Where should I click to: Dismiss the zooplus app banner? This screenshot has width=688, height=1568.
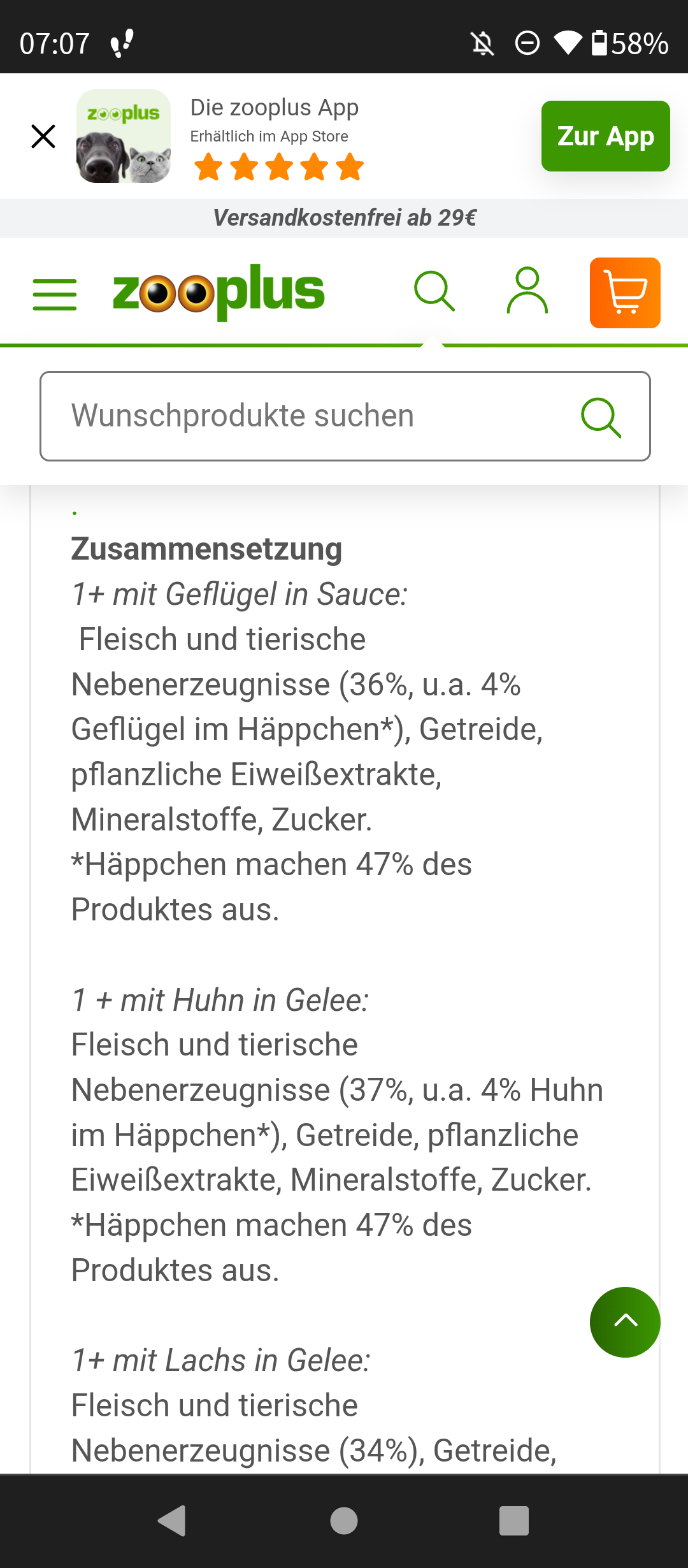[43, 136]
